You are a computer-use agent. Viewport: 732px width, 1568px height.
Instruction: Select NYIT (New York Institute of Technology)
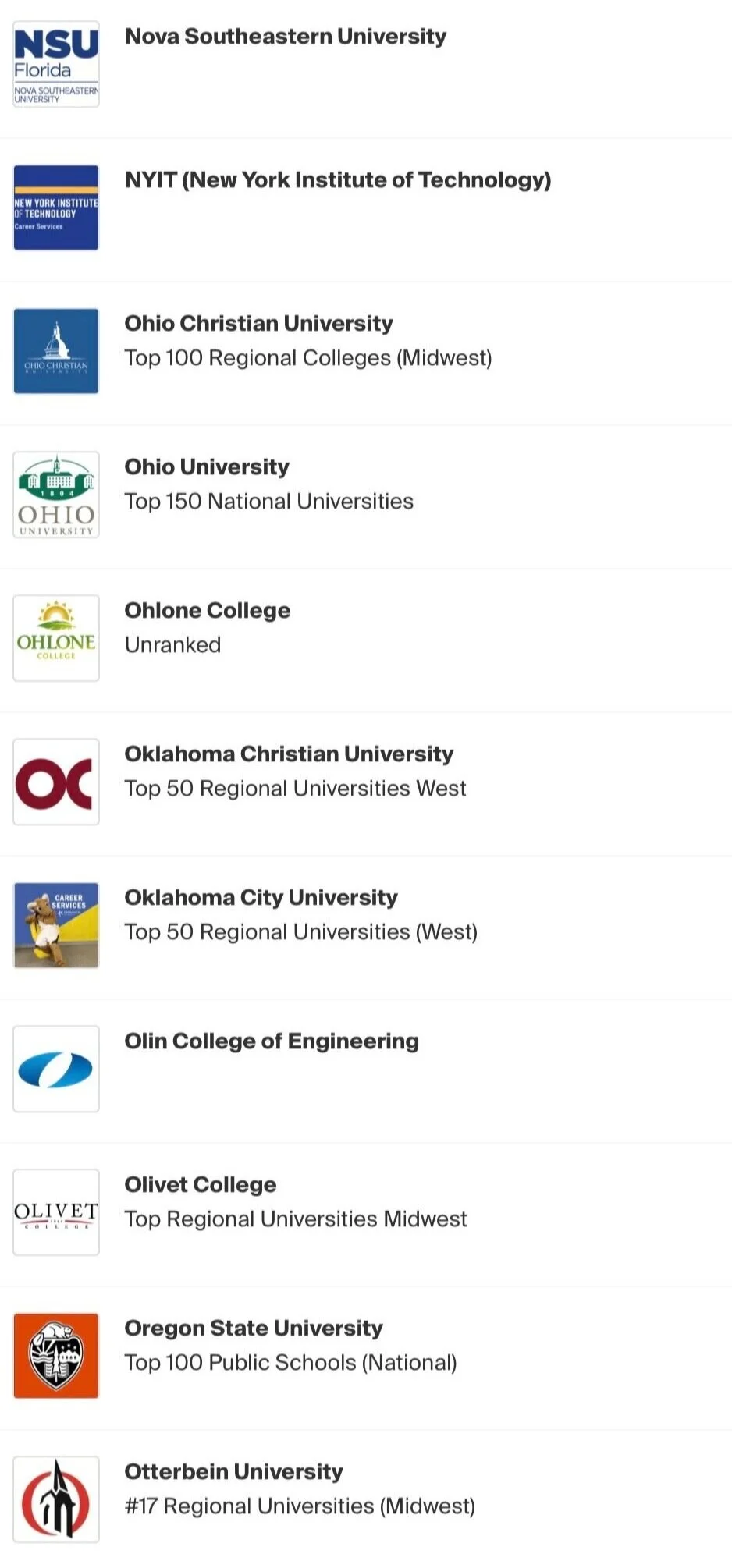pos(337,180)
